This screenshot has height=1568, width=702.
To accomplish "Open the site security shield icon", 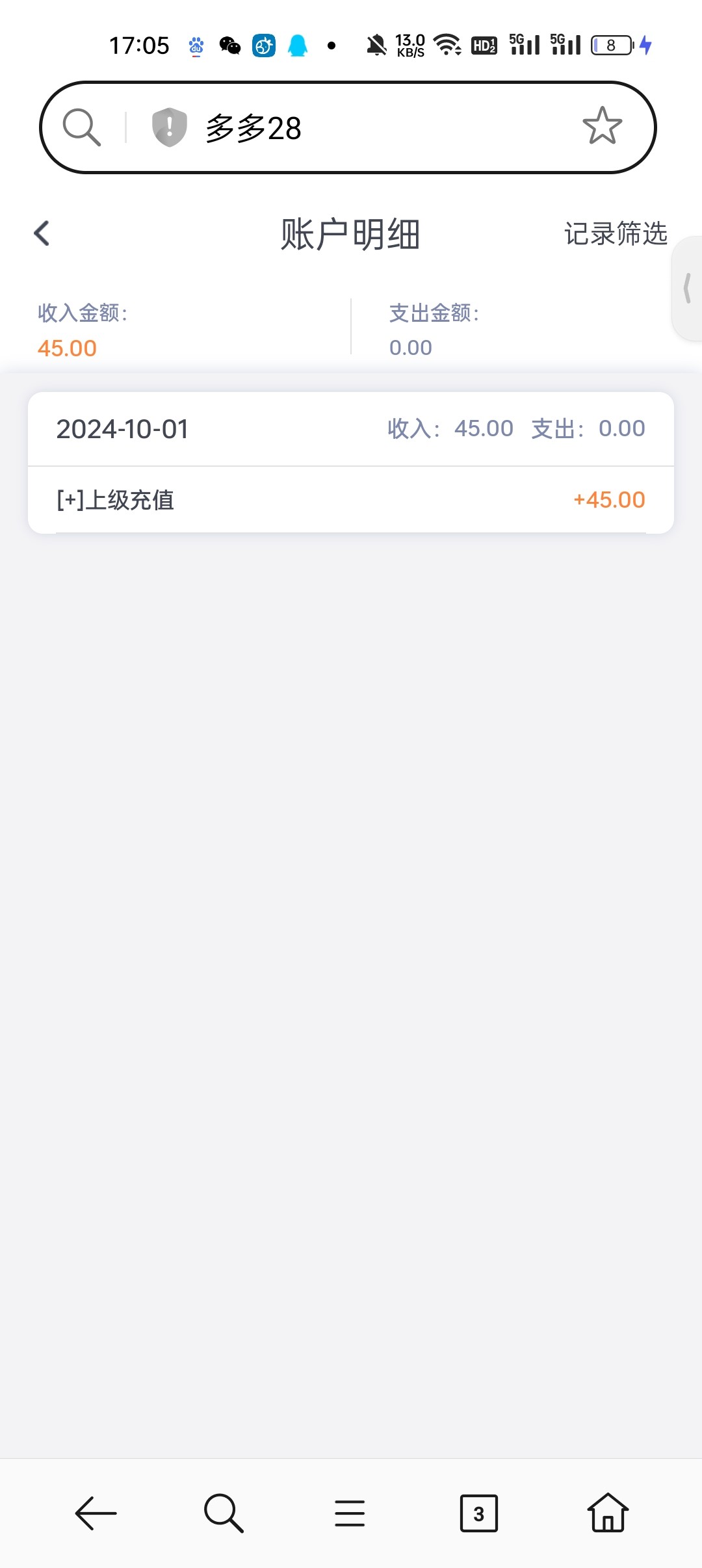I will click(169, 127).
